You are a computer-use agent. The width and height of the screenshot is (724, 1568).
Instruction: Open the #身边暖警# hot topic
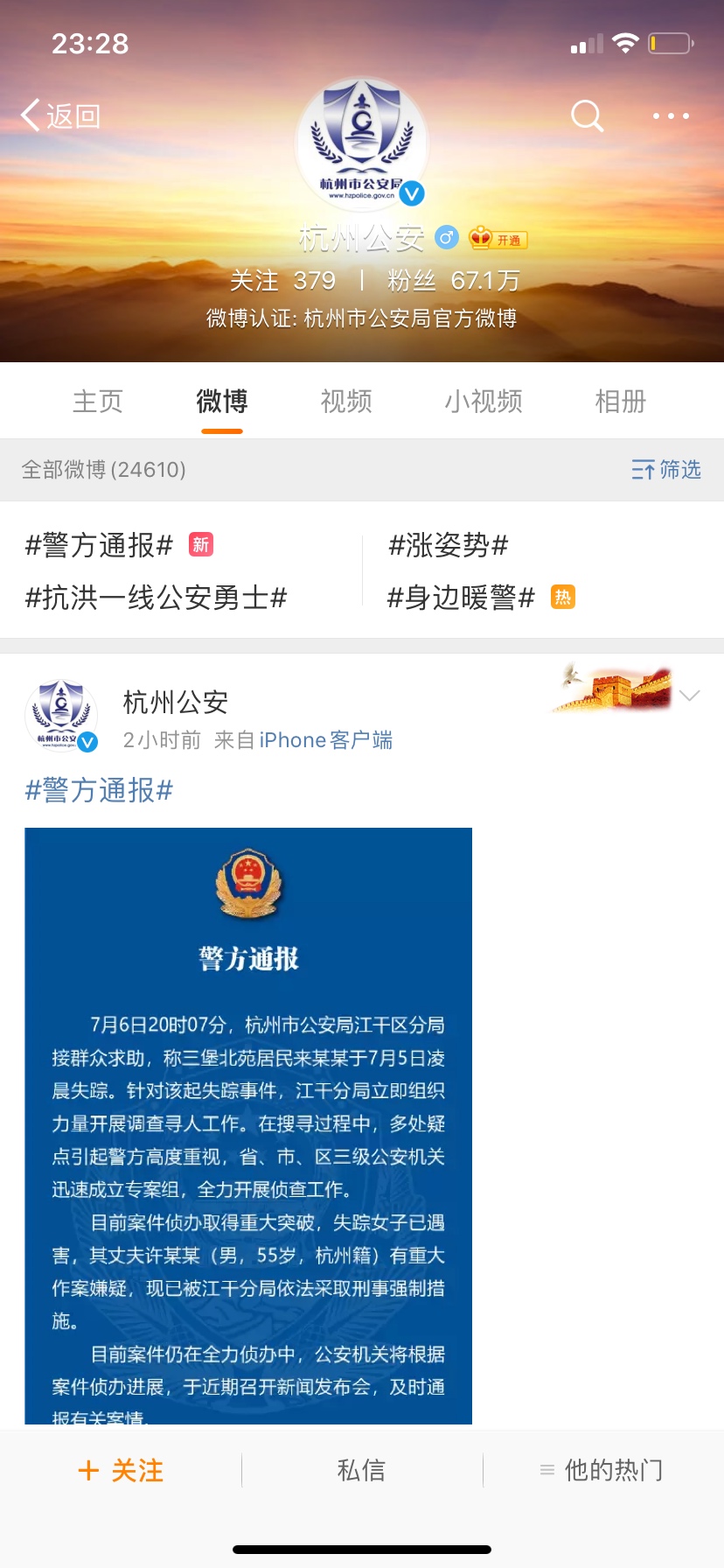pyautogui.click(x=461, y=598)
